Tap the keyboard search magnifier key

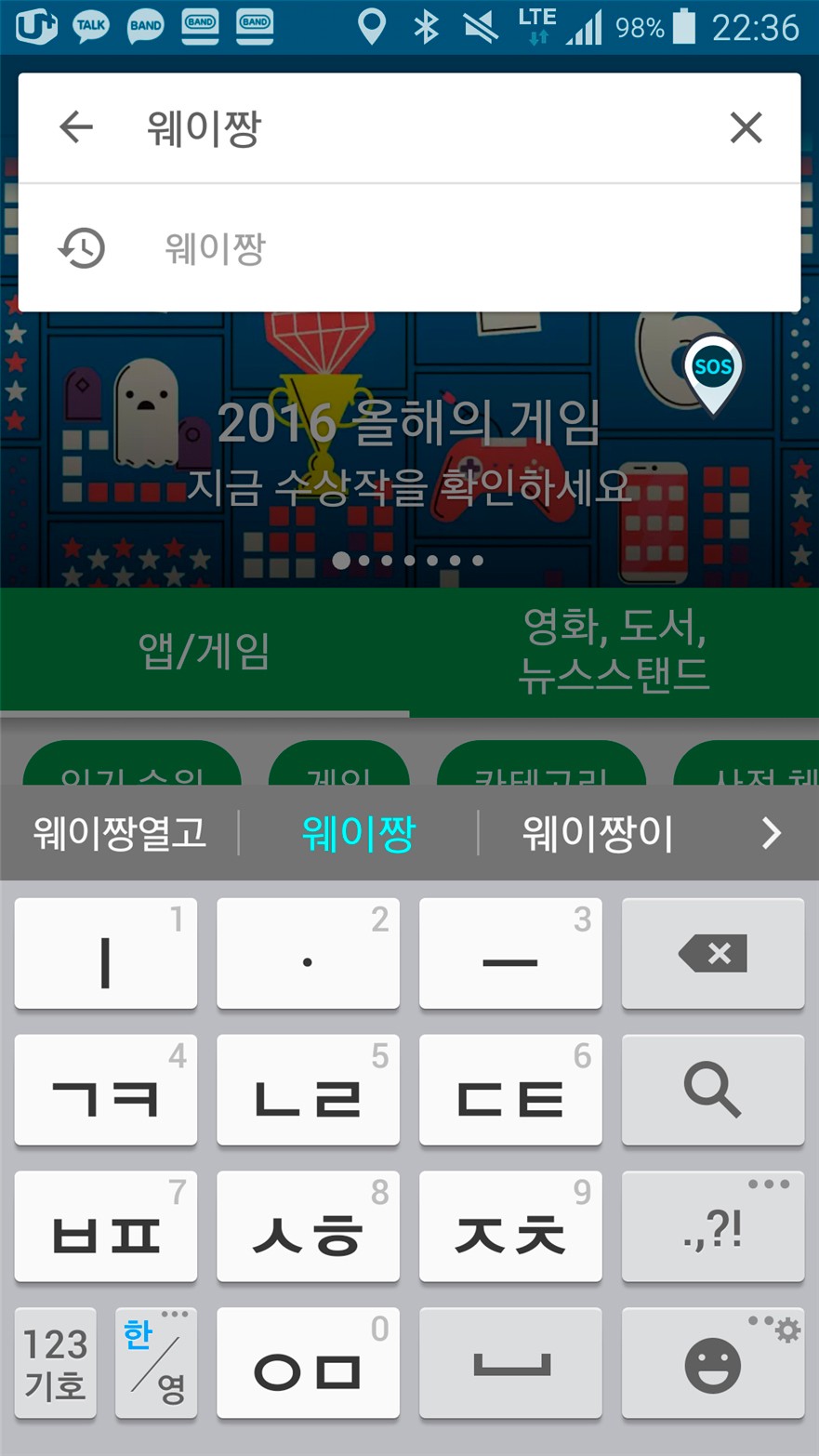(x=712, y=1091)
